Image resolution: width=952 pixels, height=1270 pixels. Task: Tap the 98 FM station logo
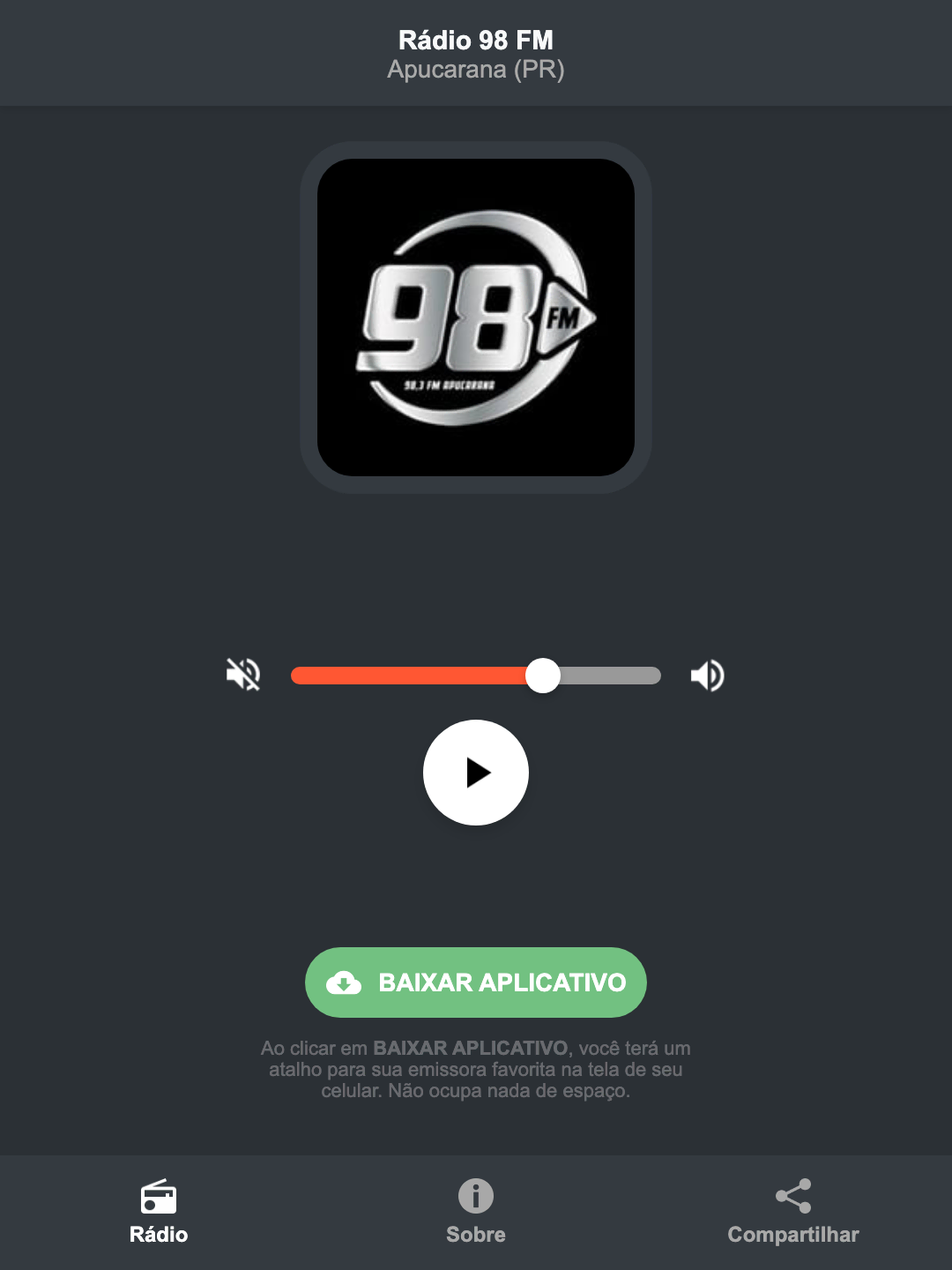pyautogui.click(x=475, y=313)
